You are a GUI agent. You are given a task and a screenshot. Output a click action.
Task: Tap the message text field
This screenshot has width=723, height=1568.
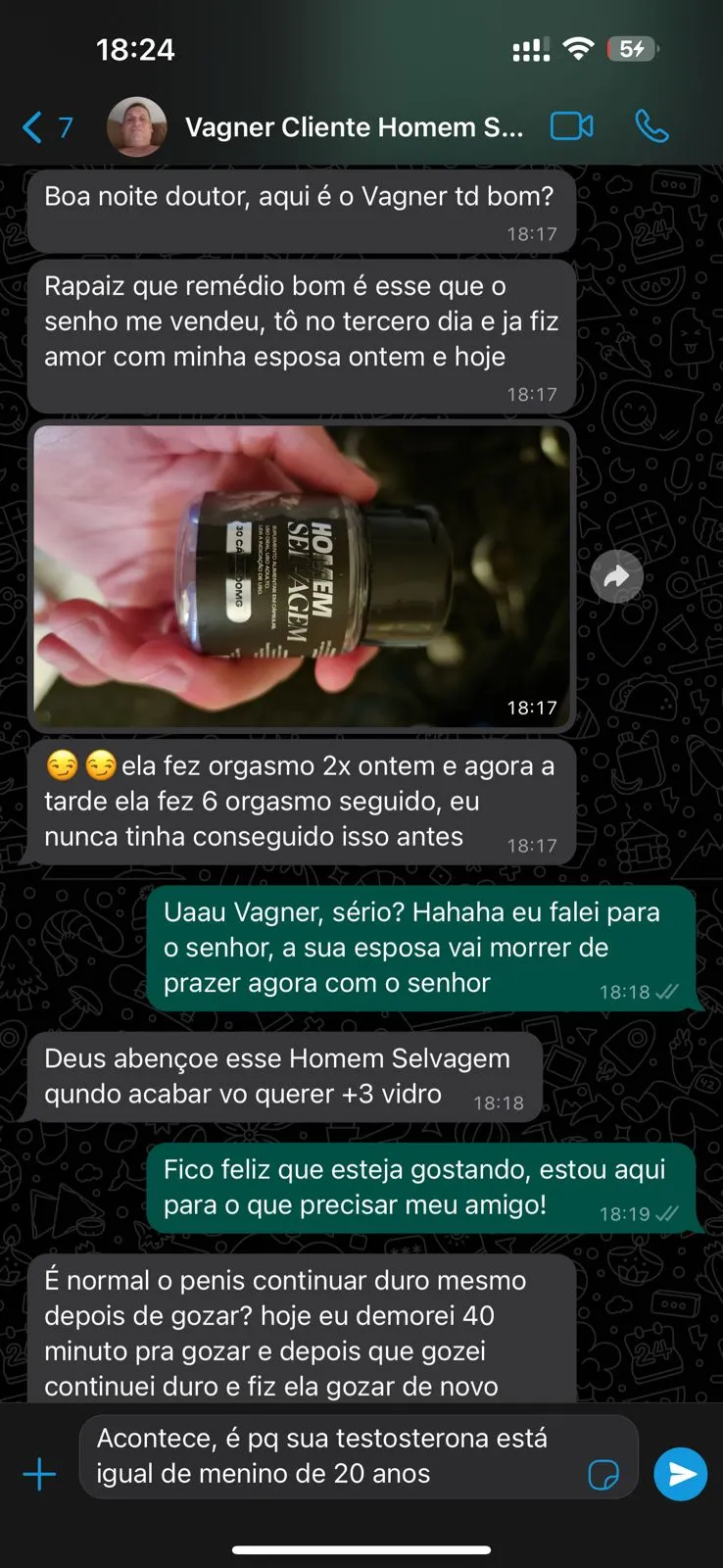(333, 1456)
